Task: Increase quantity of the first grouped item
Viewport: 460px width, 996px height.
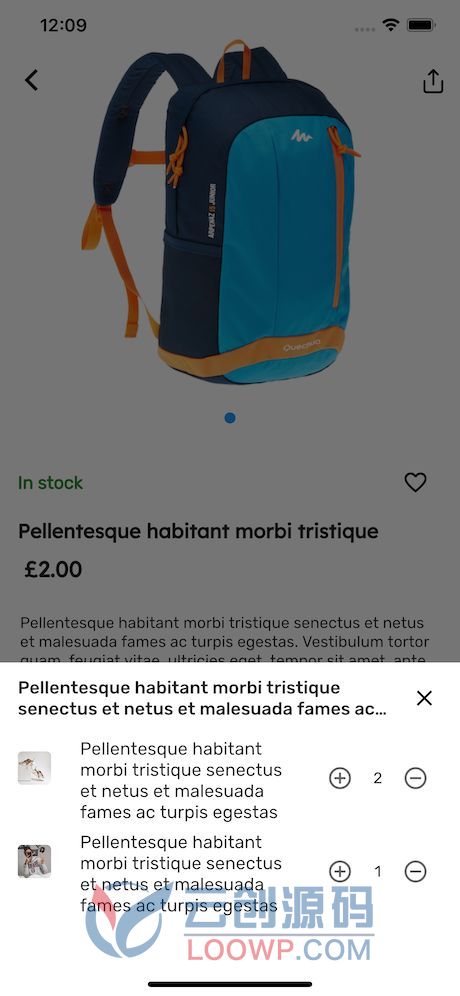Action: pos(340,778)
